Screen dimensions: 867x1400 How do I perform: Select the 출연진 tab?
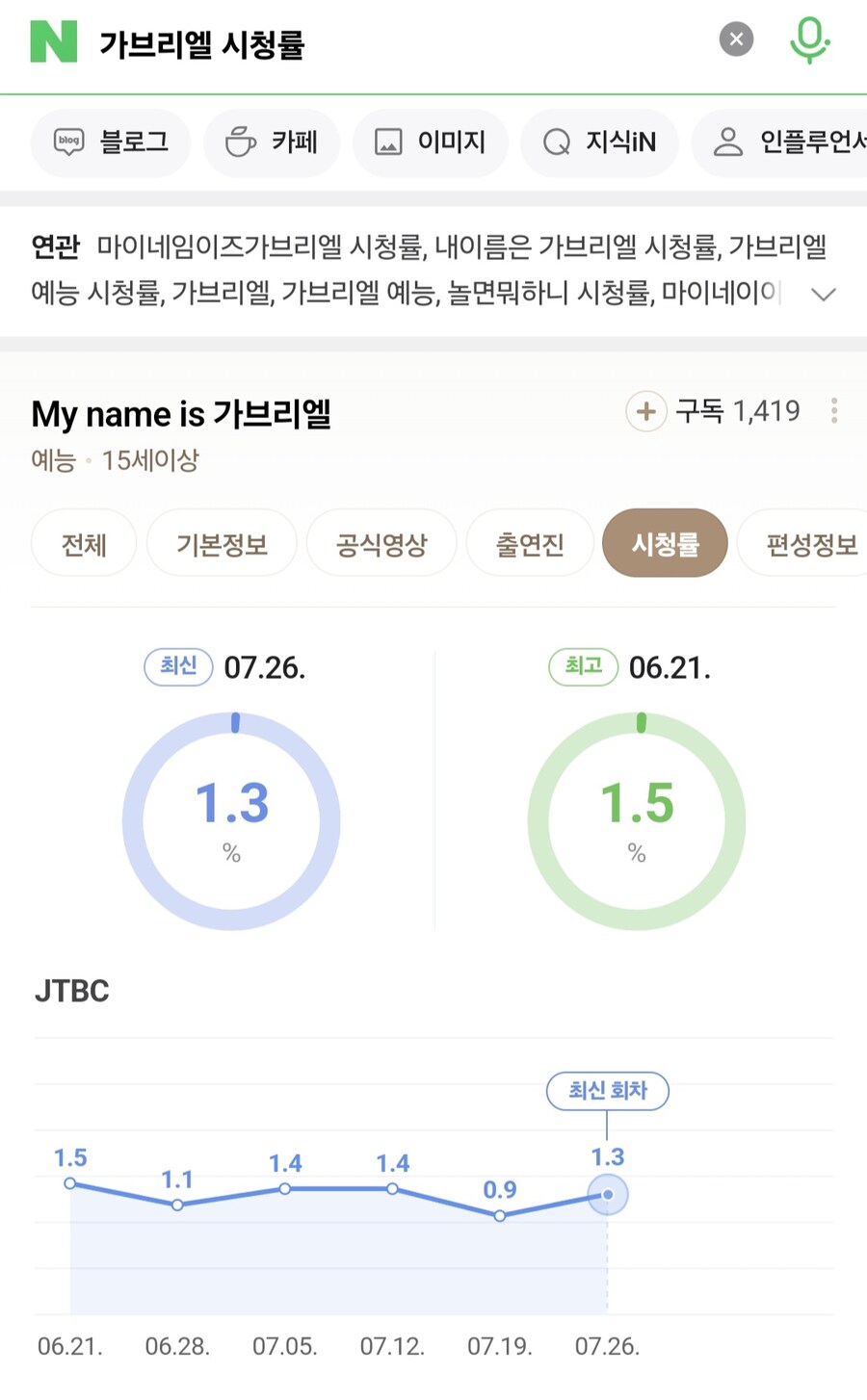tap(529, 542)
